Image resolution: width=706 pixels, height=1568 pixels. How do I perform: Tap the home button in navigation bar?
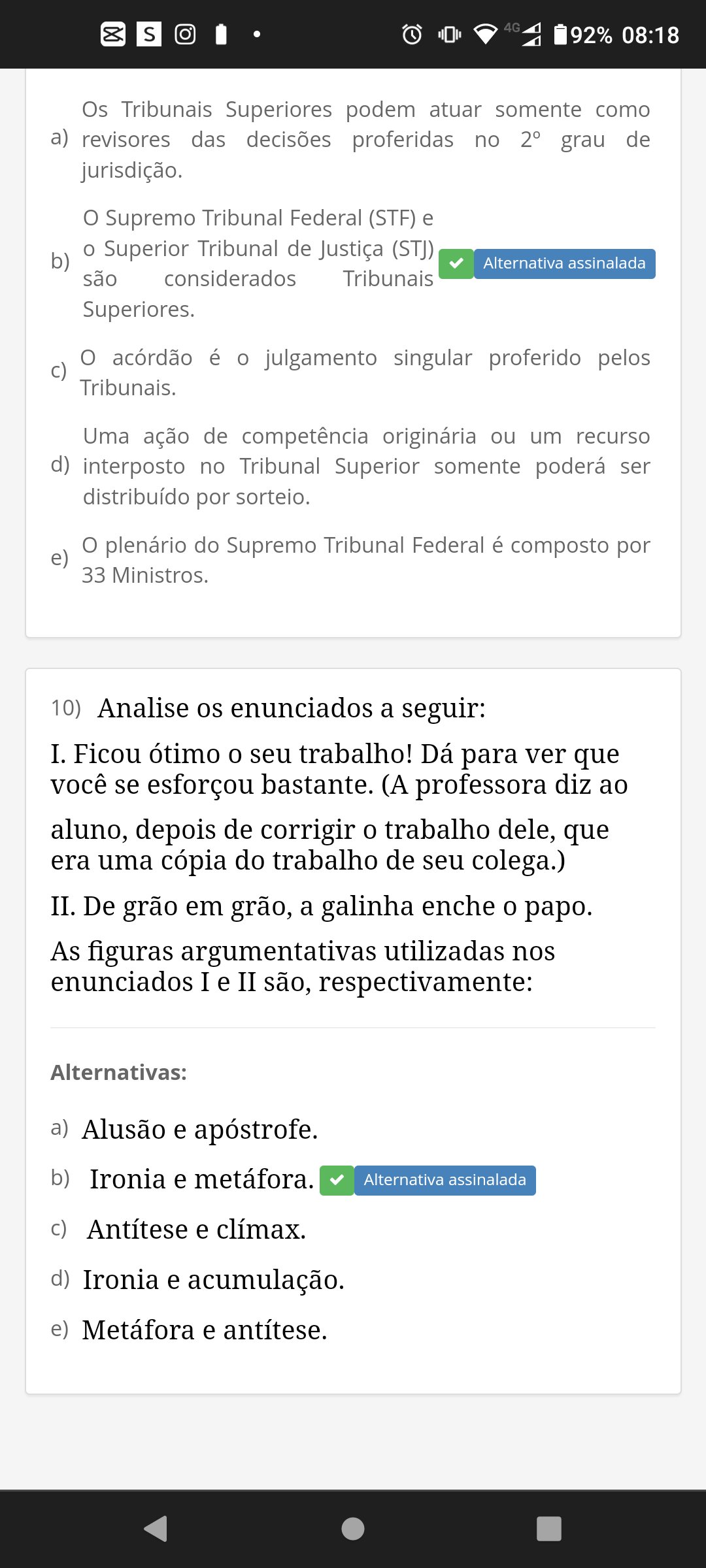coord(353,1528)
